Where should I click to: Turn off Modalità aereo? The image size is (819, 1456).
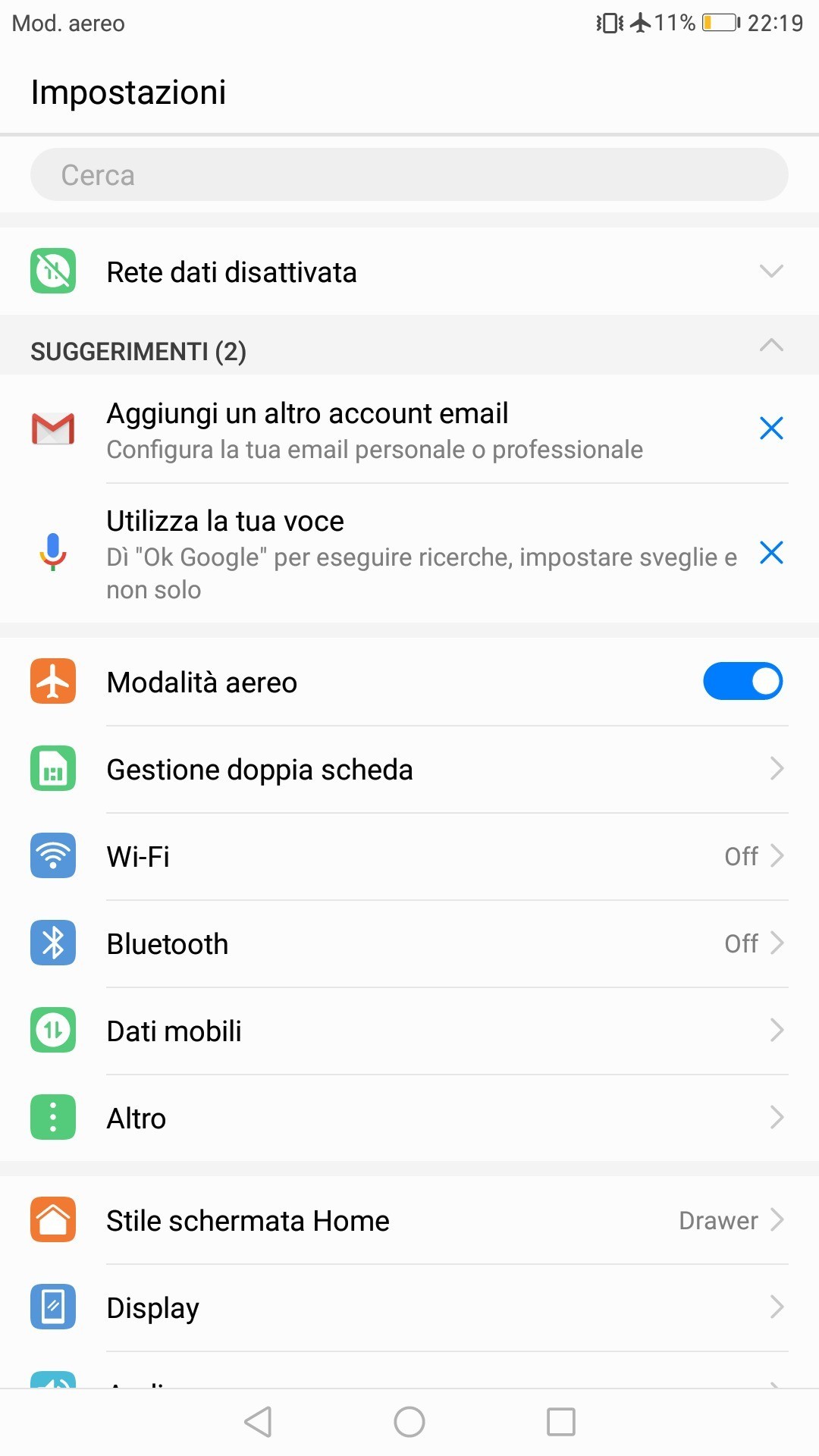click(742, 681)
